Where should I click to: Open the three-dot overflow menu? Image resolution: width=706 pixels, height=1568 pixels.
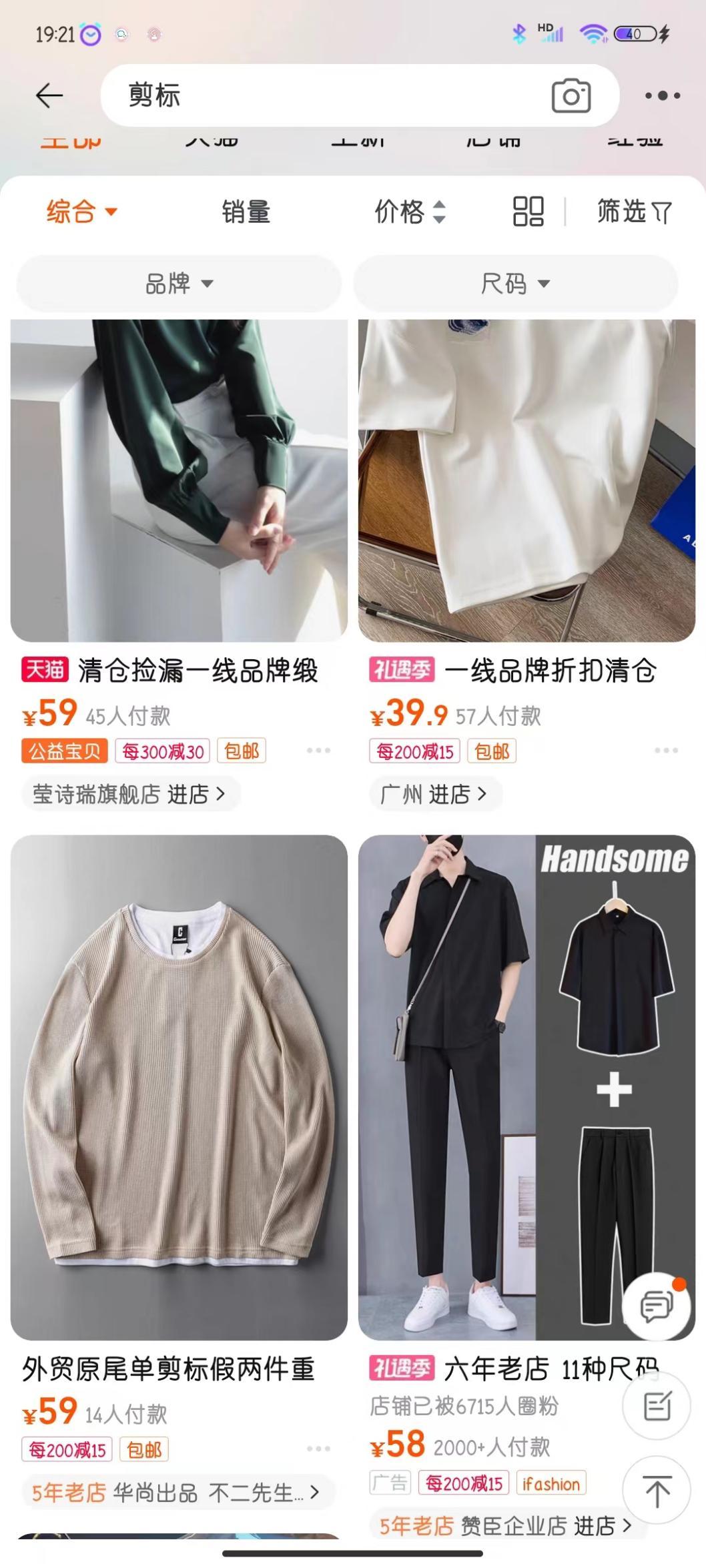click(662, 95)
